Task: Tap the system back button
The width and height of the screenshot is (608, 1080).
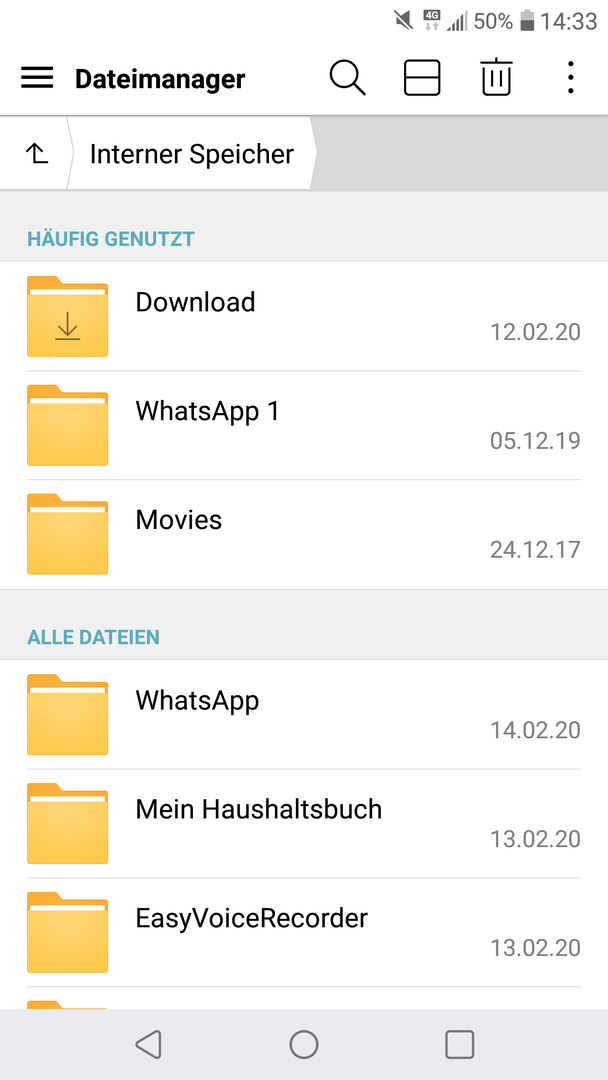Action: (x=148, y=1044)
